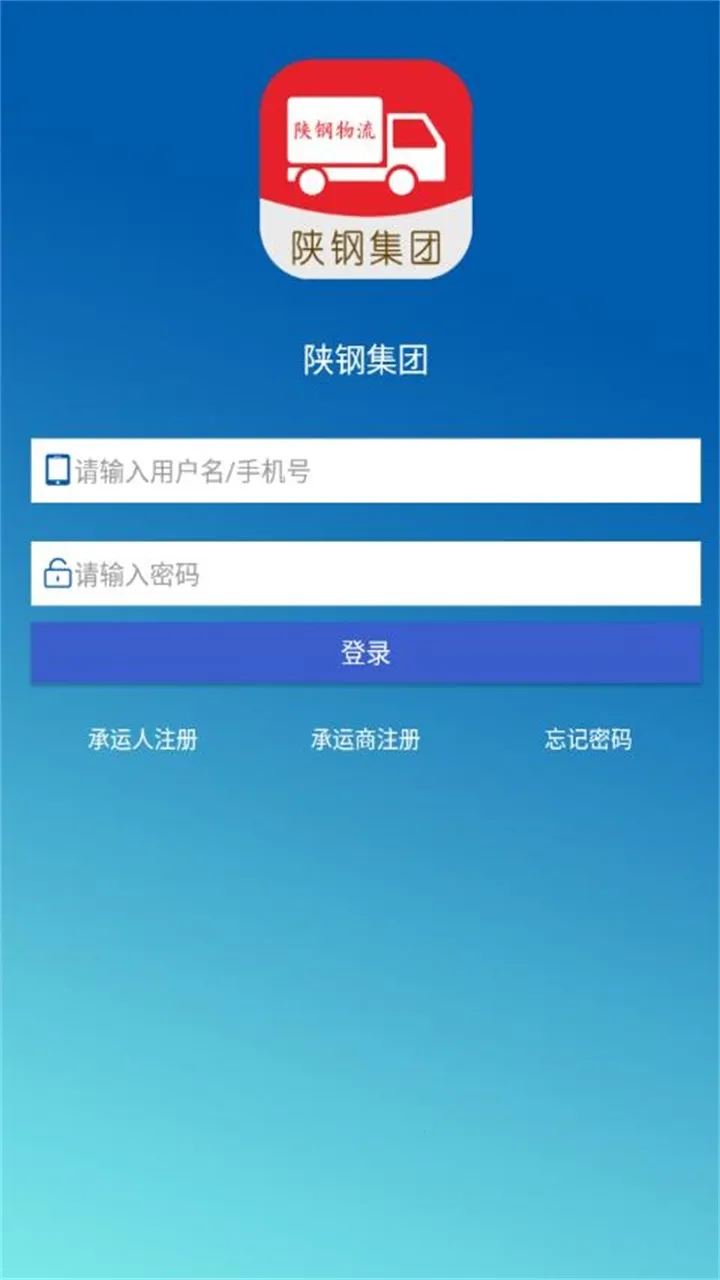Viewport: 720px width, 1280px height.
Task: Open 承运商注册 carrier company registration
Action: (x=365, y=740)
